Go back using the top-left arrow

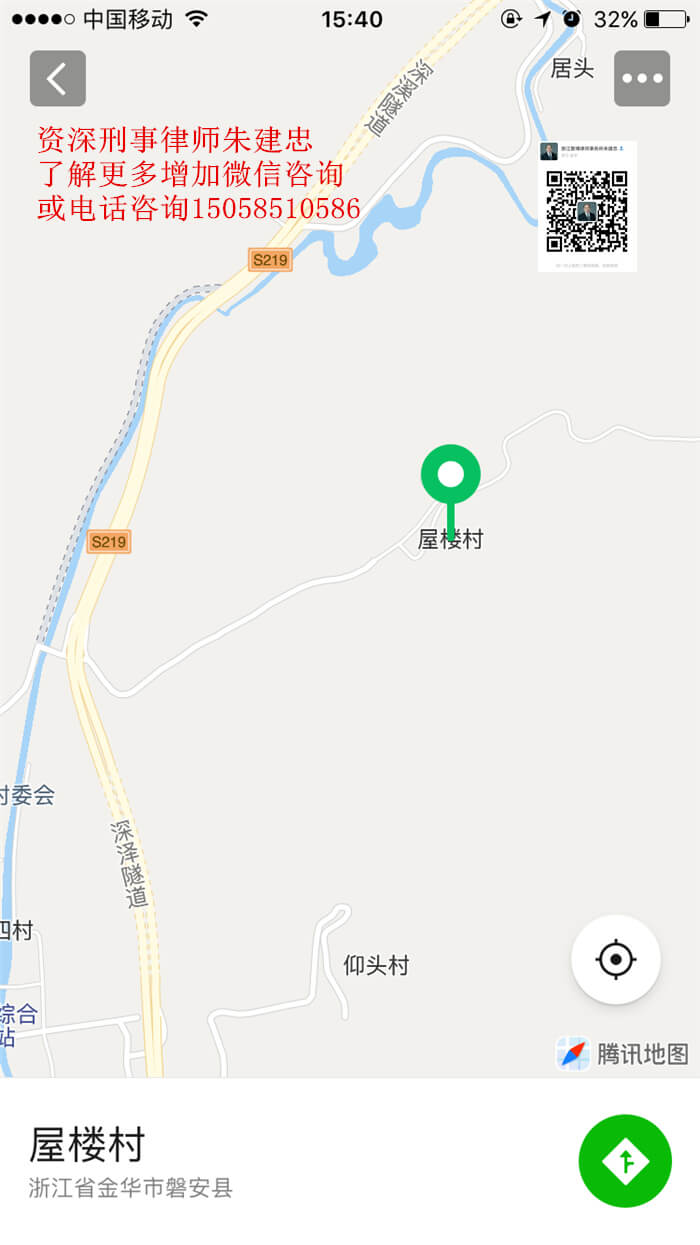click(x=57, y=78)
